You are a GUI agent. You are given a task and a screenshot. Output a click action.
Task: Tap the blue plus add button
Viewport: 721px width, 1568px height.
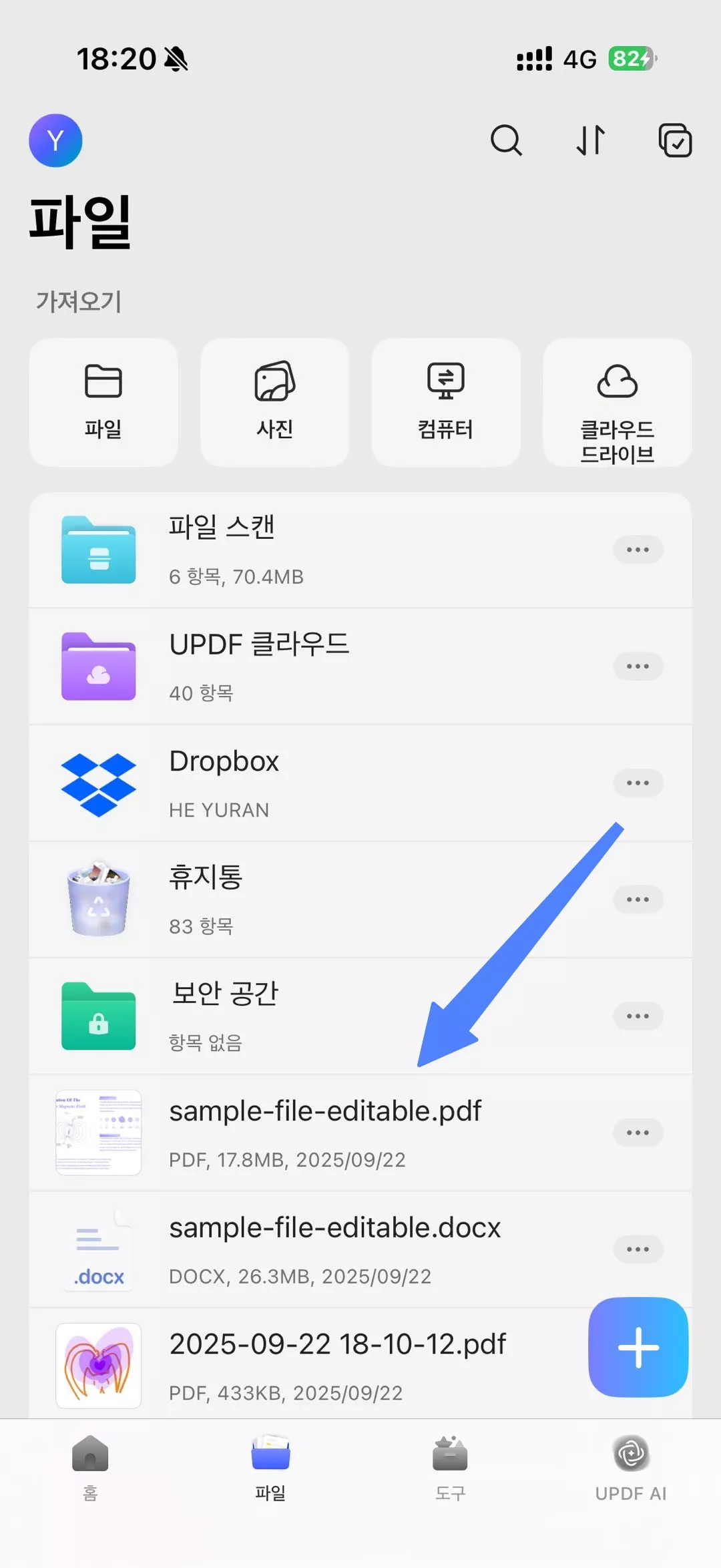pyautogui.click(x=638, y=1347)
